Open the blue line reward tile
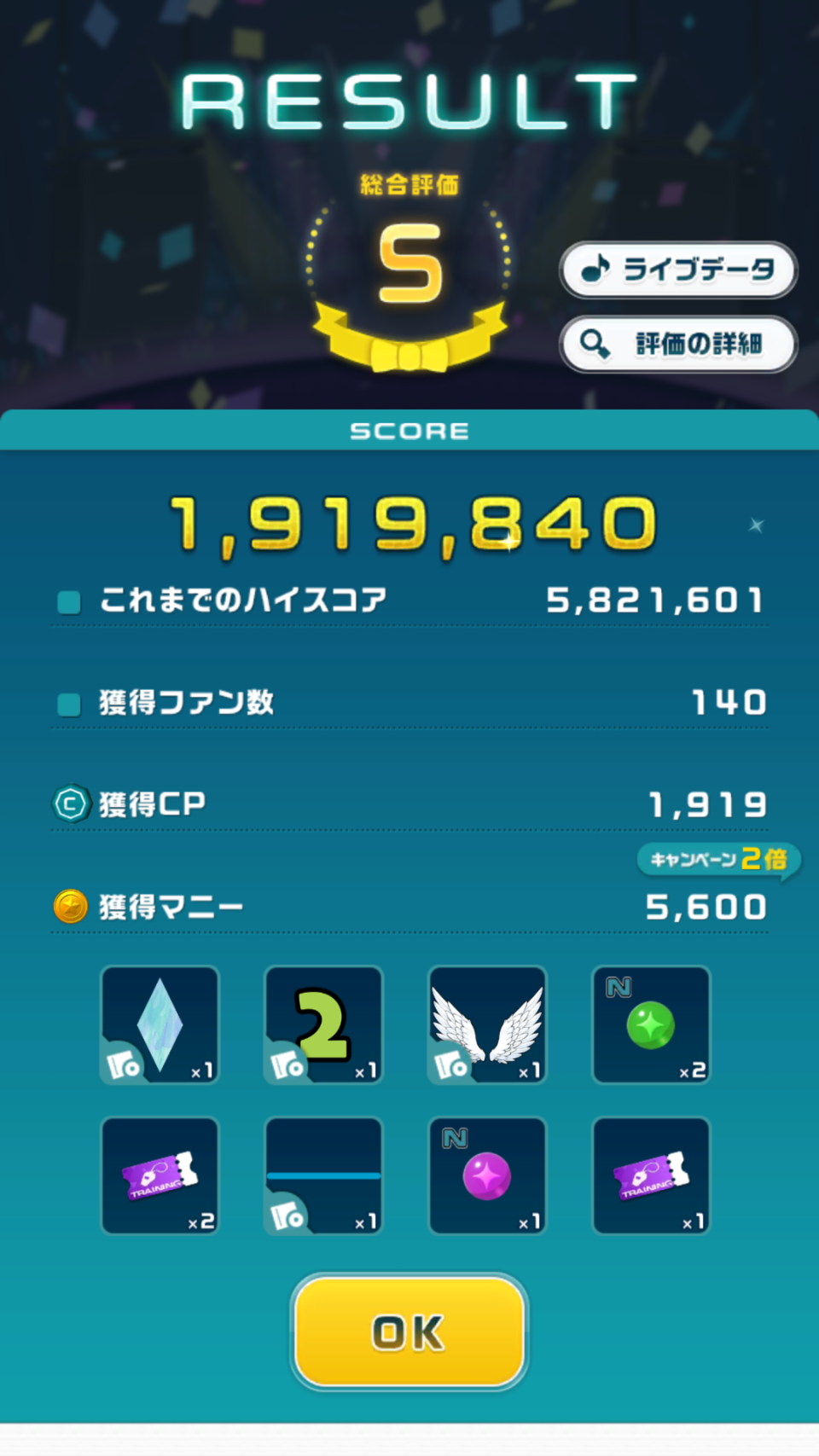 [x=324, y=1175]
